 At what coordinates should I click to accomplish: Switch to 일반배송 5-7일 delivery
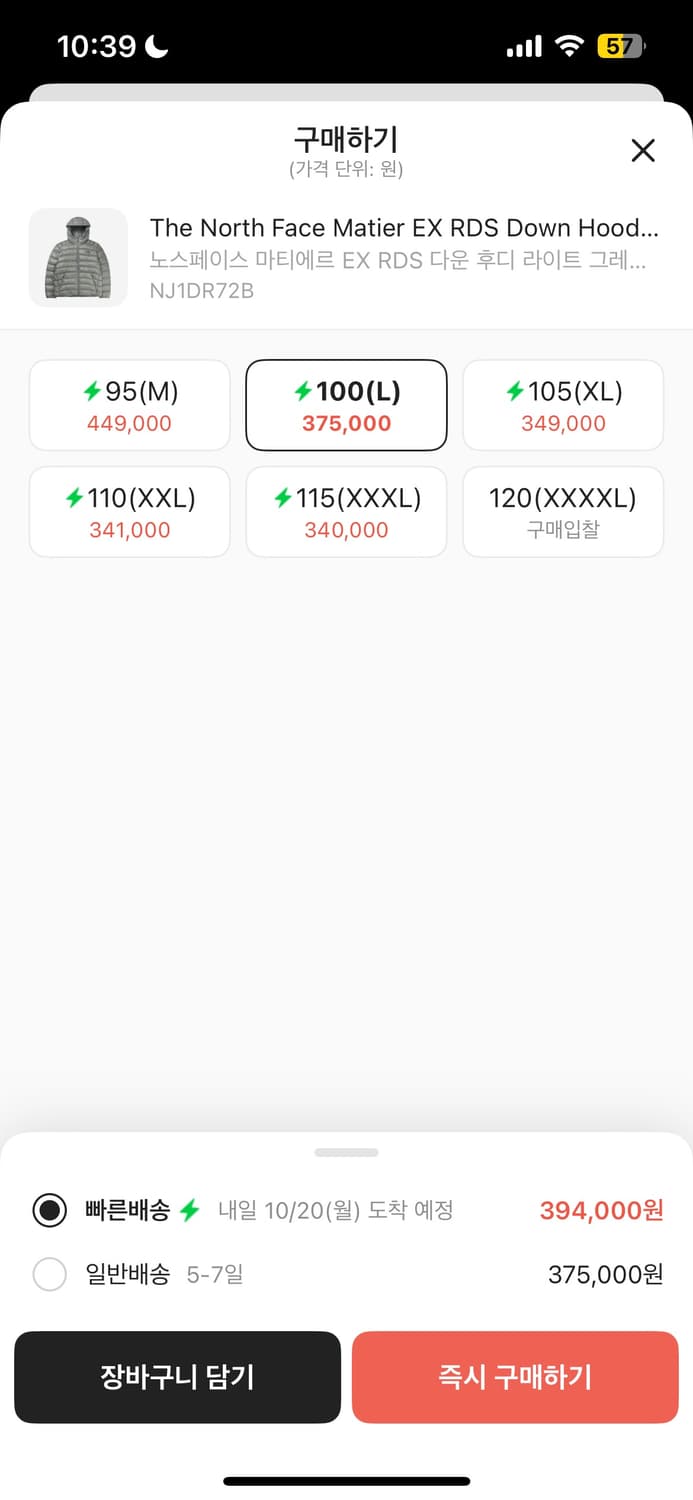50,1275
